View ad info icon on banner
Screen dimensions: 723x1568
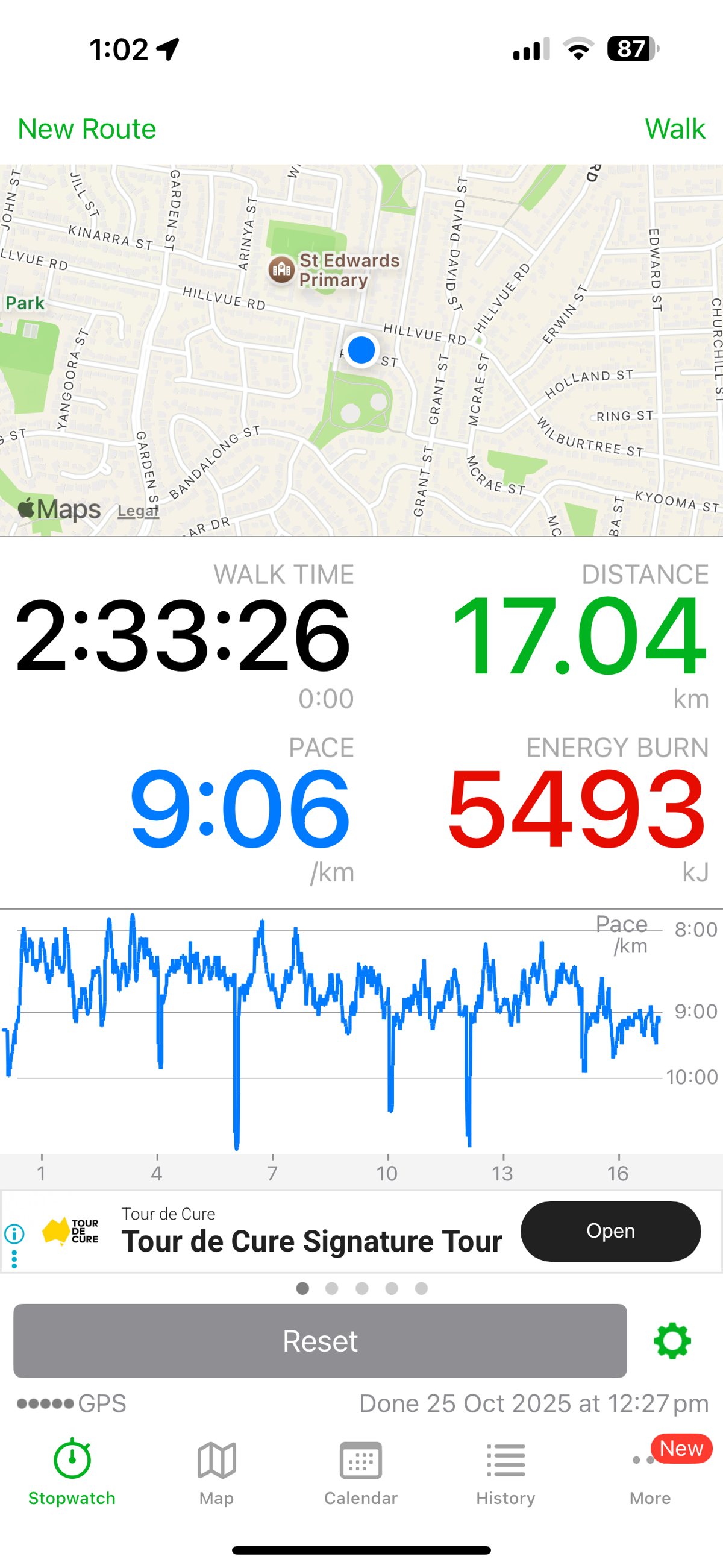14,1234
